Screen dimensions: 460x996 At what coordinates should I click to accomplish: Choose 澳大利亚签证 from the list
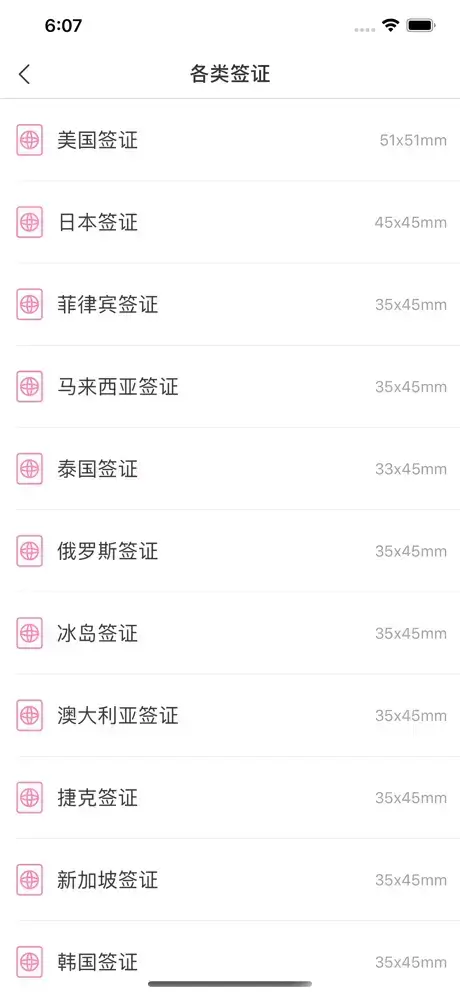click(230, 715)
